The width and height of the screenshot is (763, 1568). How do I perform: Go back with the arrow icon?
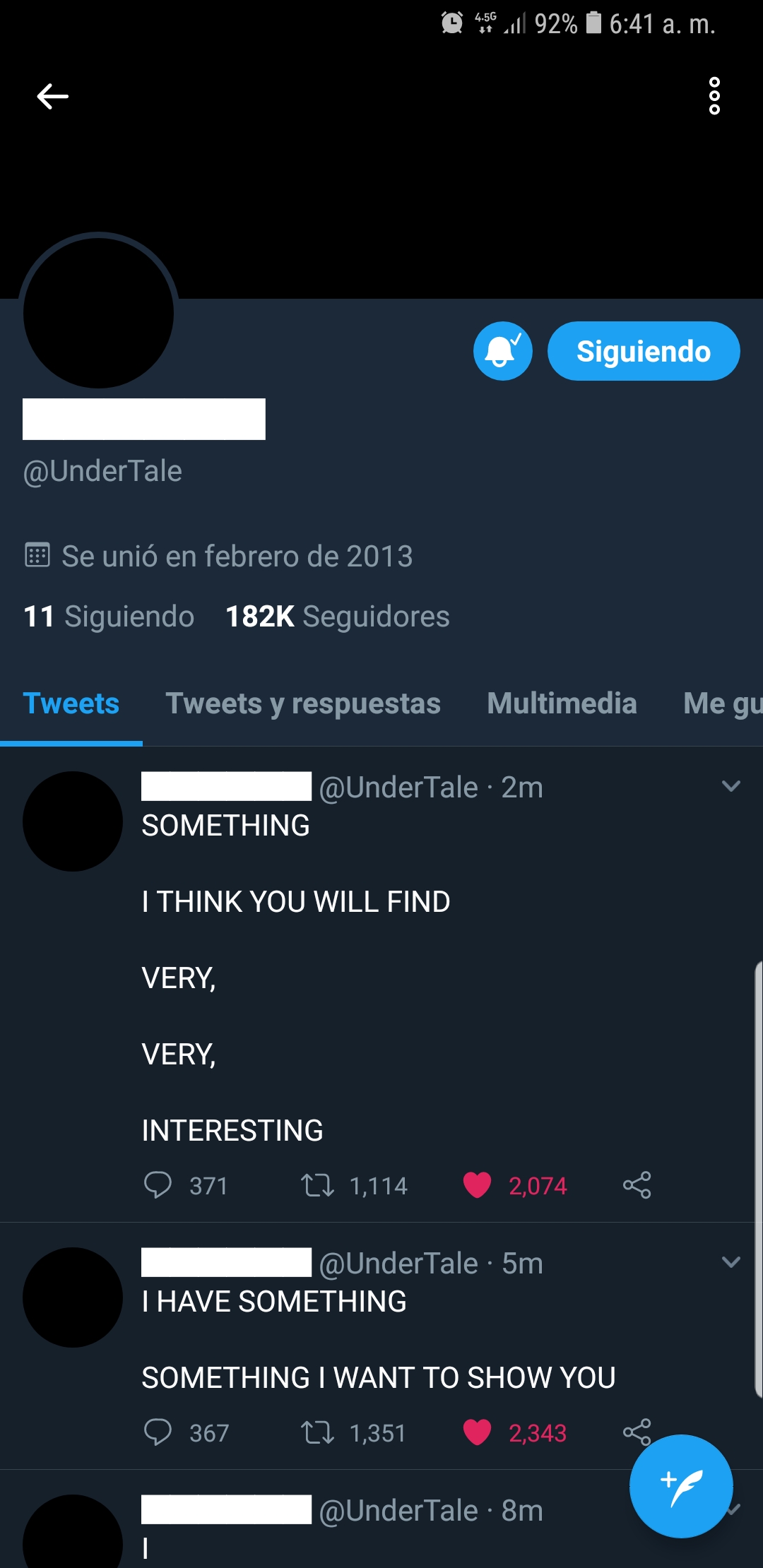pyautogui.click(x=53, y=96)
